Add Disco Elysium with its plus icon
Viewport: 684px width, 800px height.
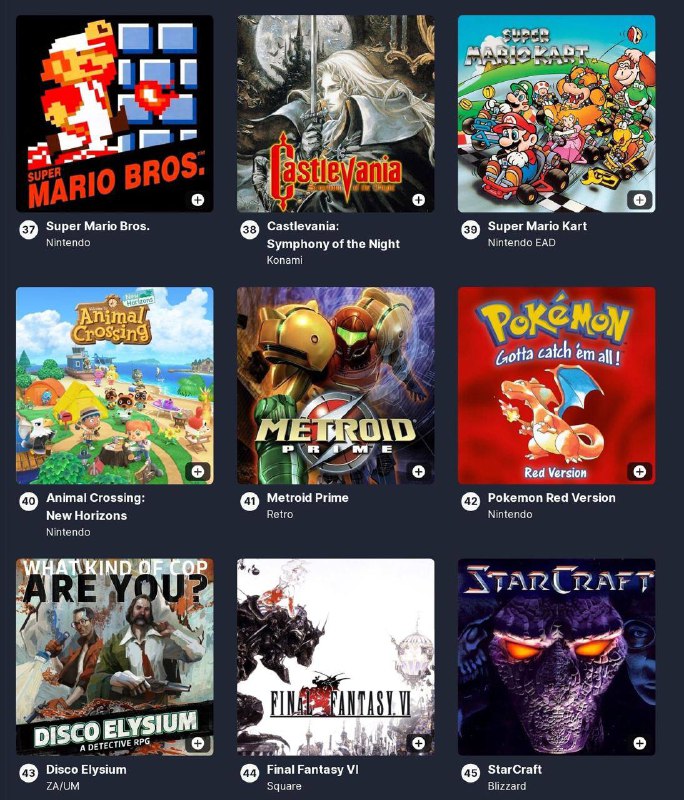tap(197, 743)
